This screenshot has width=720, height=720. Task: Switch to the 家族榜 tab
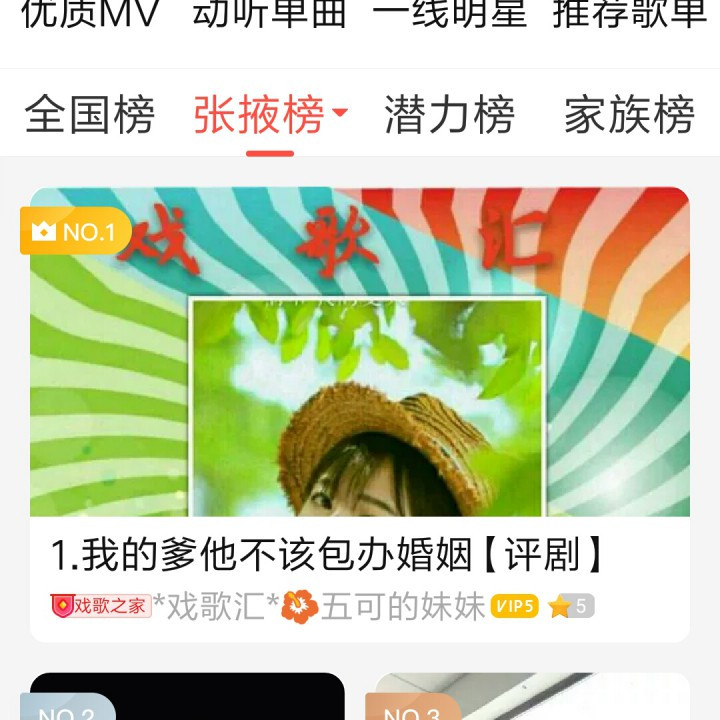629,115
